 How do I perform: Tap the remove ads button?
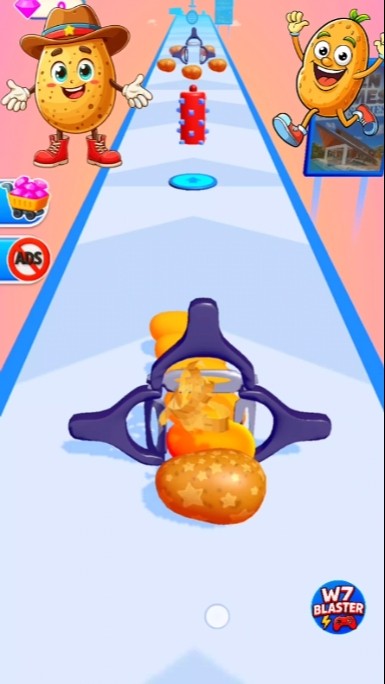pyautogui.click(x=25, y=260)
